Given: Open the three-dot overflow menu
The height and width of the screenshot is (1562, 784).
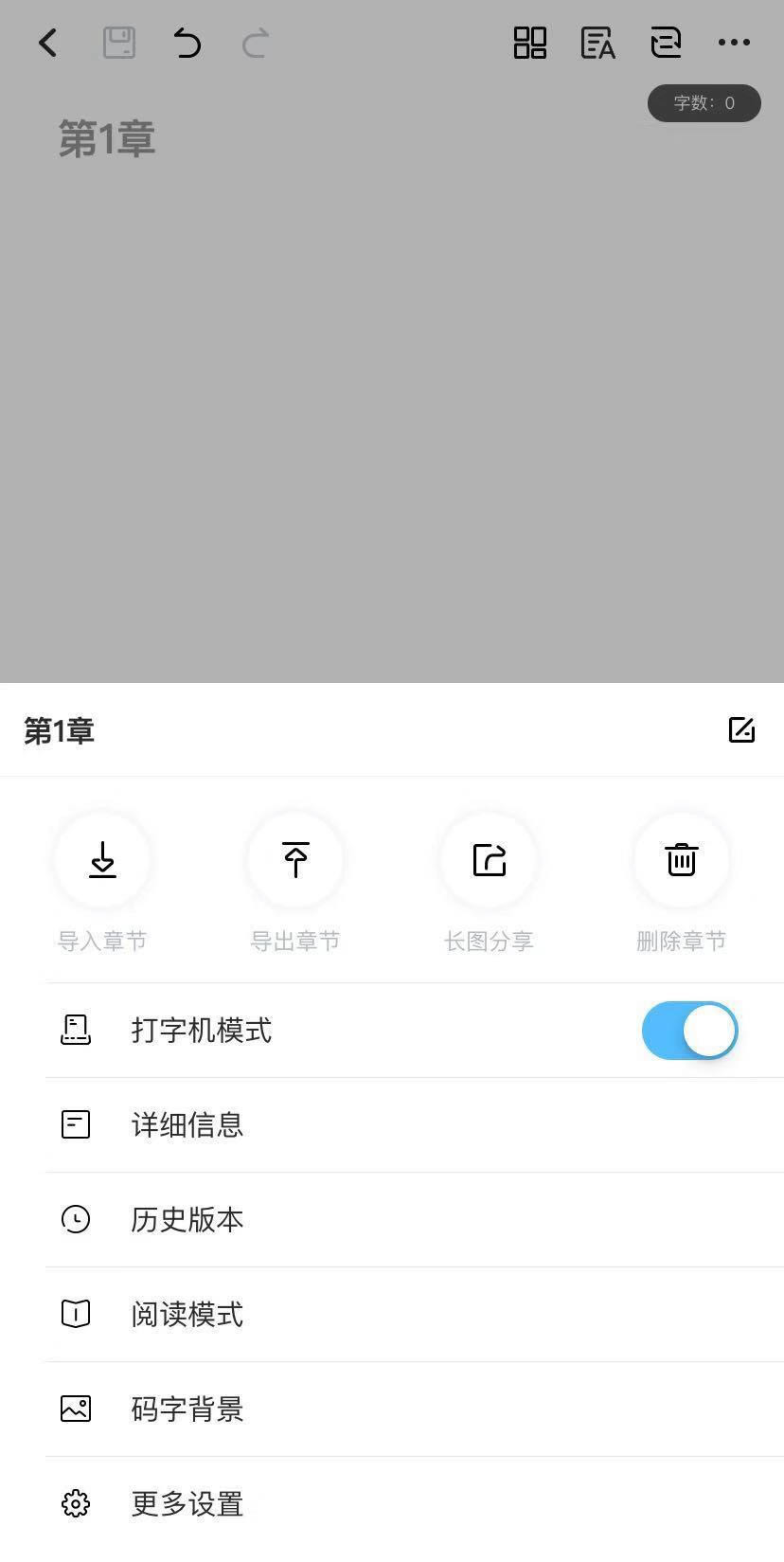Looking at the screenshot, I should pos(734,43).
